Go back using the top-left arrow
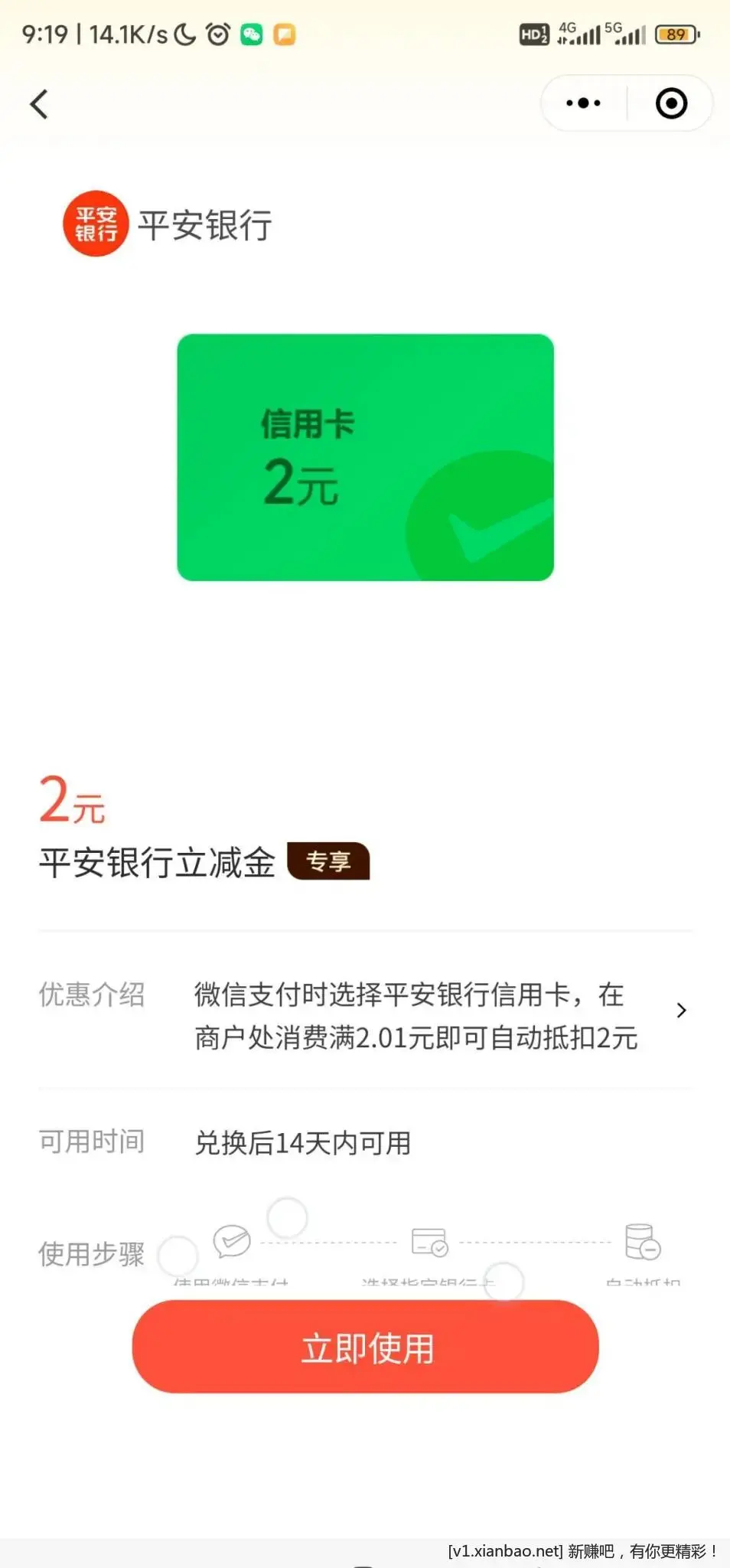Viewport: 730px width, 1568px height. pyautogui.click(x=39, y=104)
